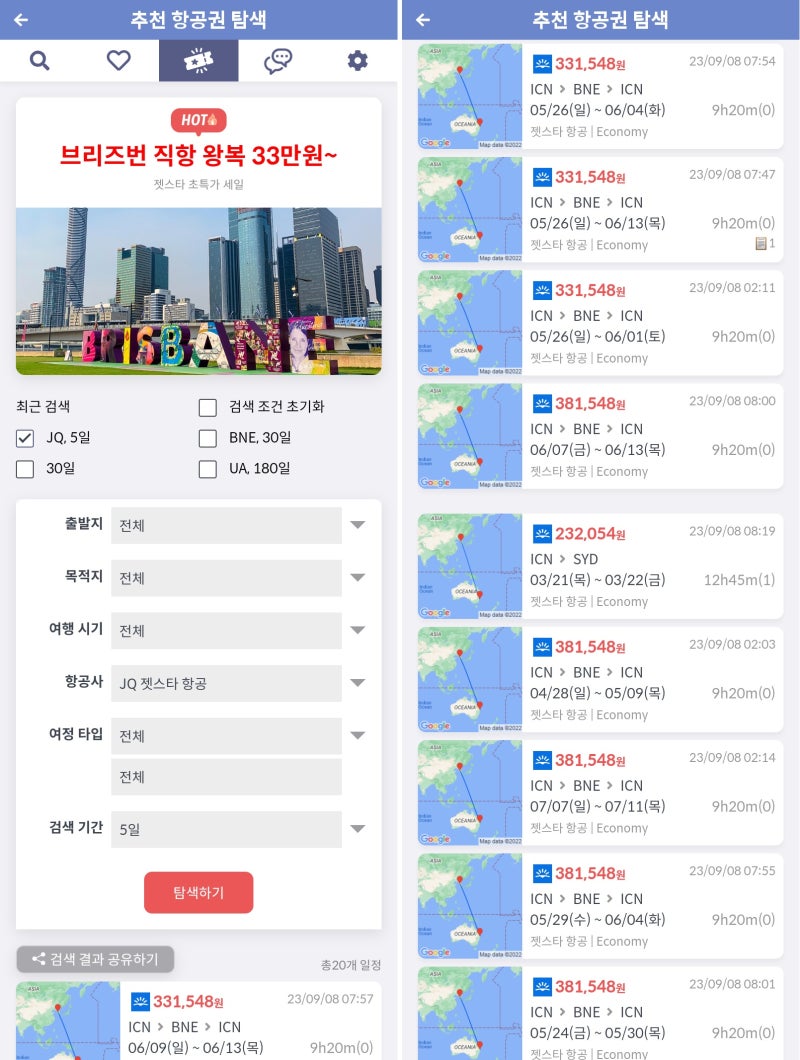Click the 검색 결과 공유하기 share button
The width and height of the screenshot is (800, 1060).
pos(95,958)
